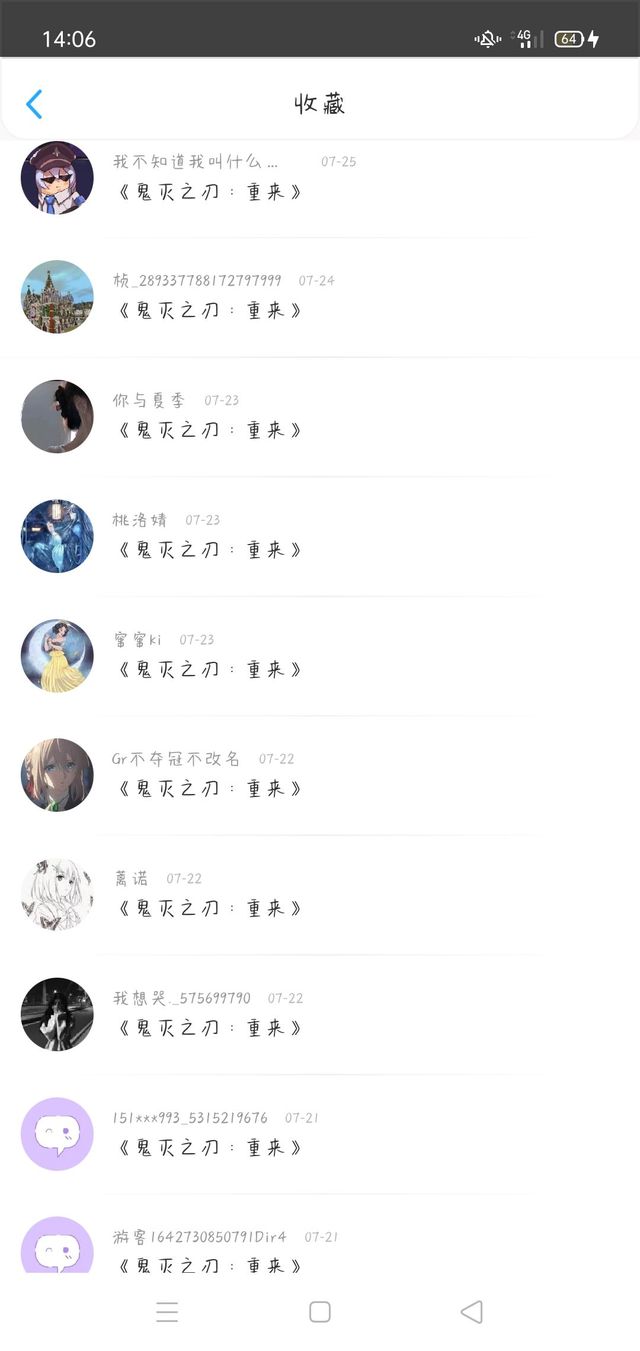Open the entry by 你与夏季
The image size is (640, 1351).
click(x=320, y=417)
